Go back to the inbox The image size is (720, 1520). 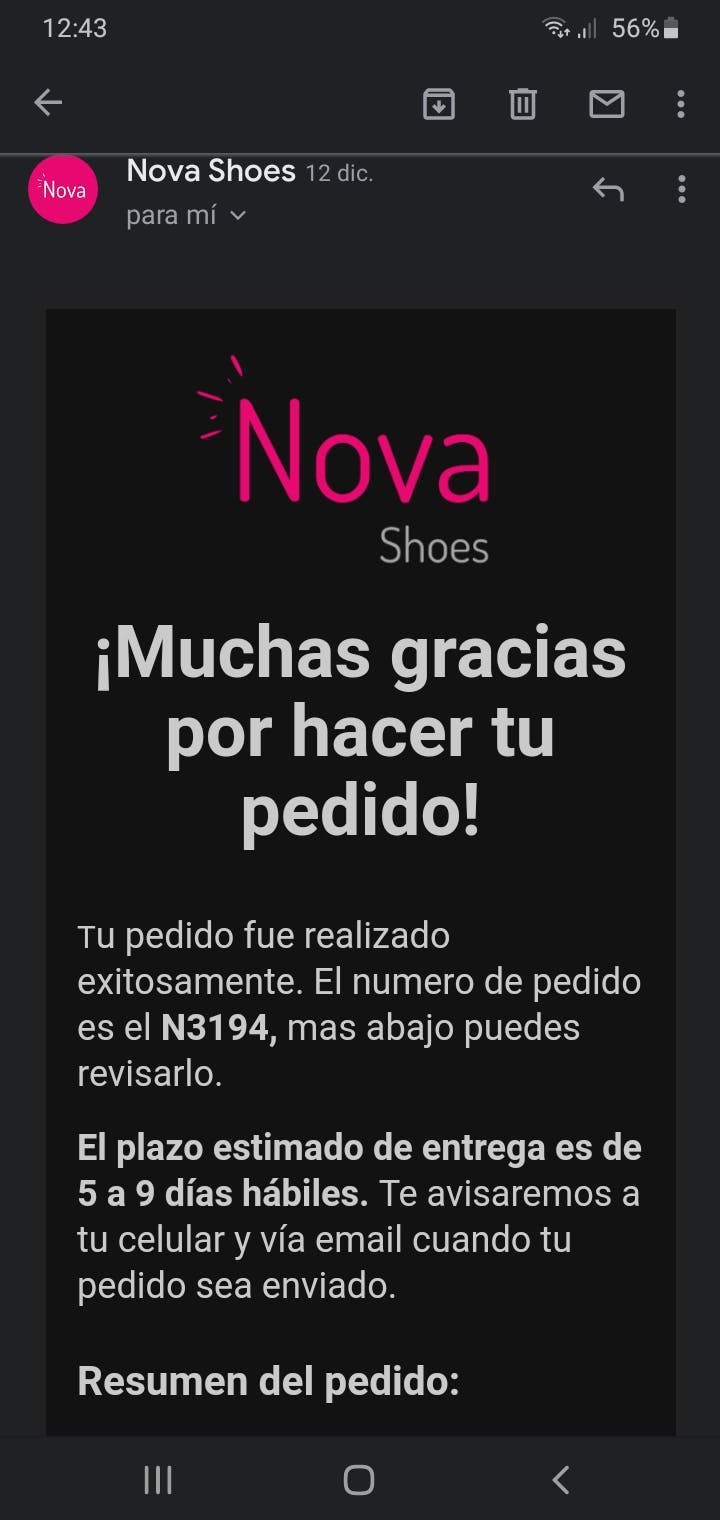(x=48, y=102)
